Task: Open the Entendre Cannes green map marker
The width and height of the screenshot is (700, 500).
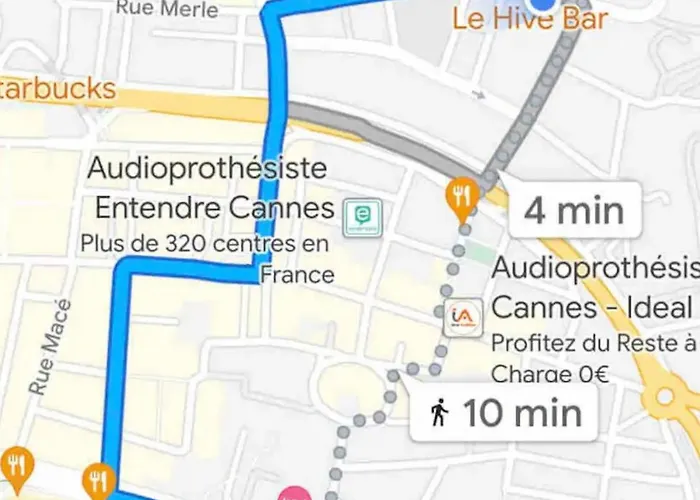Action: (362, 217)
